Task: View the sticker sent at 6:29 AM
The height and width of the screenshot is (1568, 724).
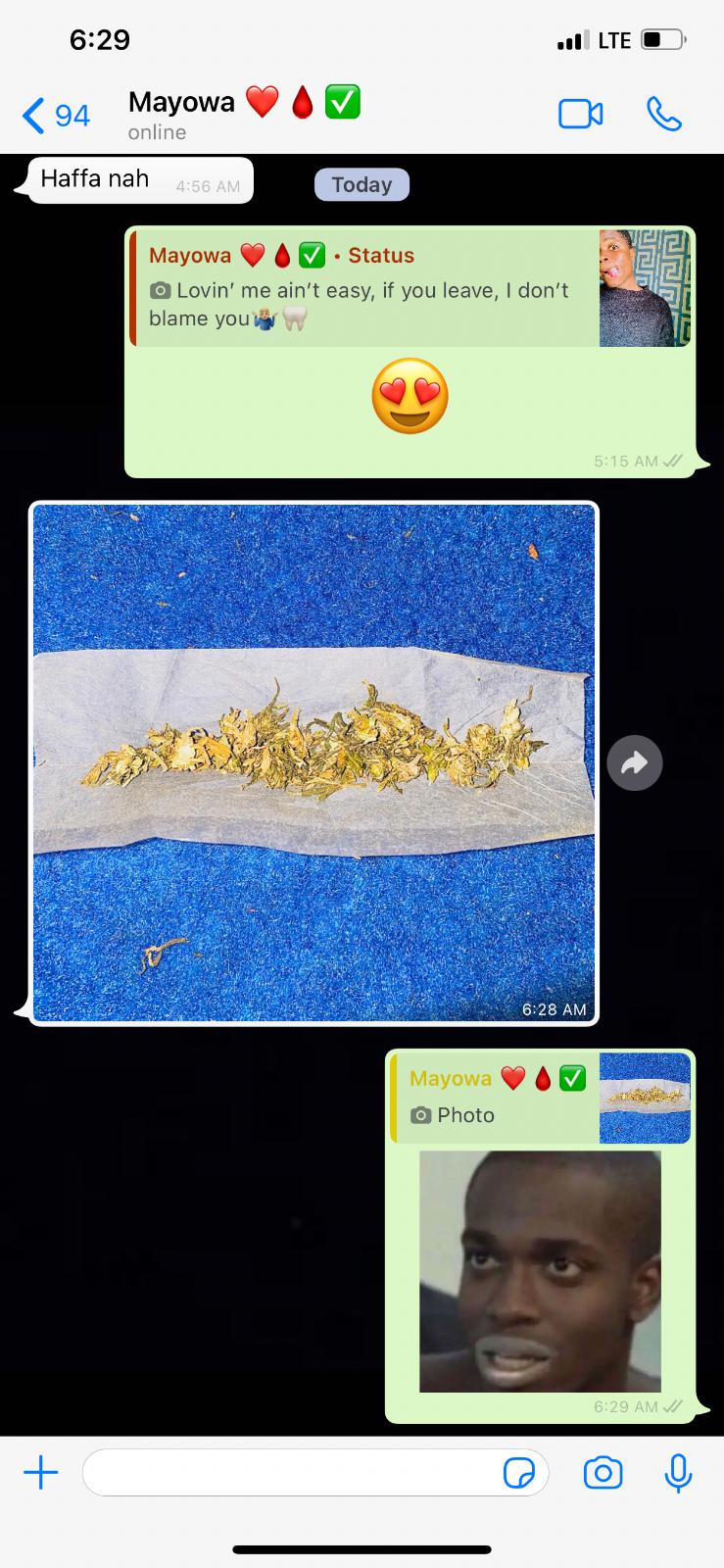Action: point(540,1271)
